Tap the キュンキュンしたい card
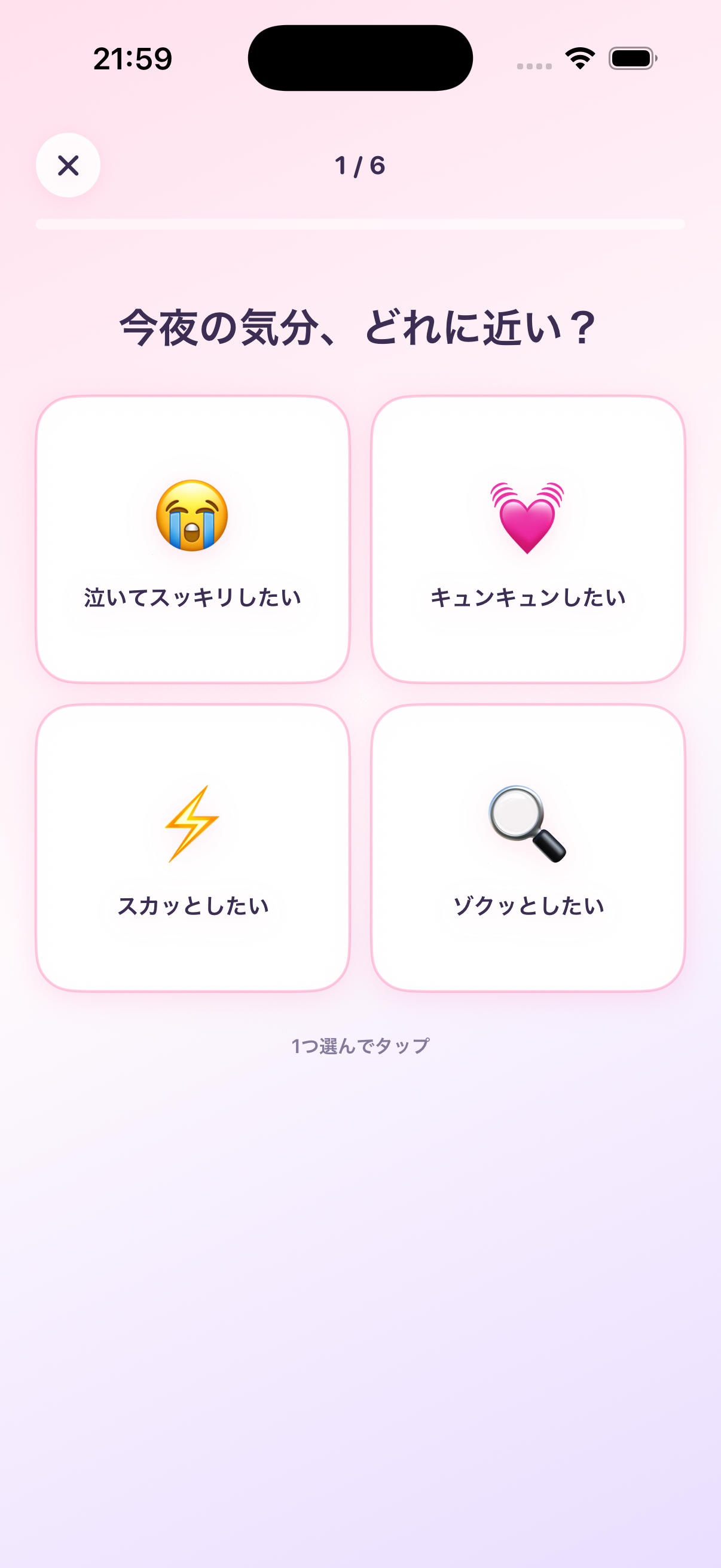The width and height of the screenshot is (721, 1568). [x=528, y=542]
